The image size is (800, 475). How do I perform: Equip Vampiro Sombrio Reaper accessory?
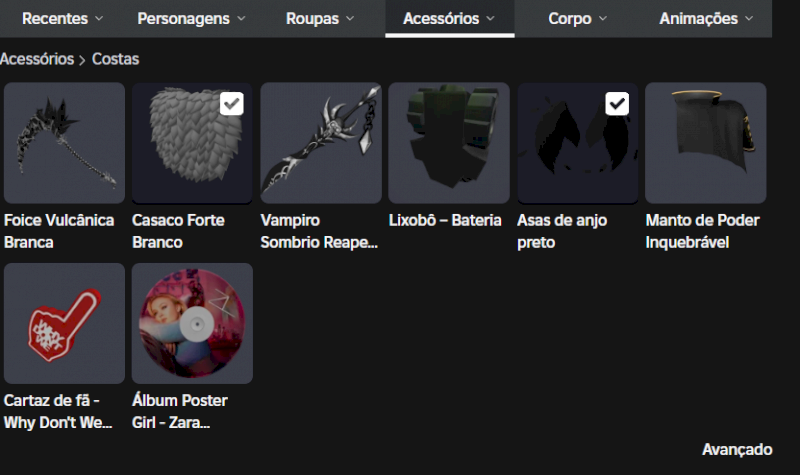tap(321, 143)
